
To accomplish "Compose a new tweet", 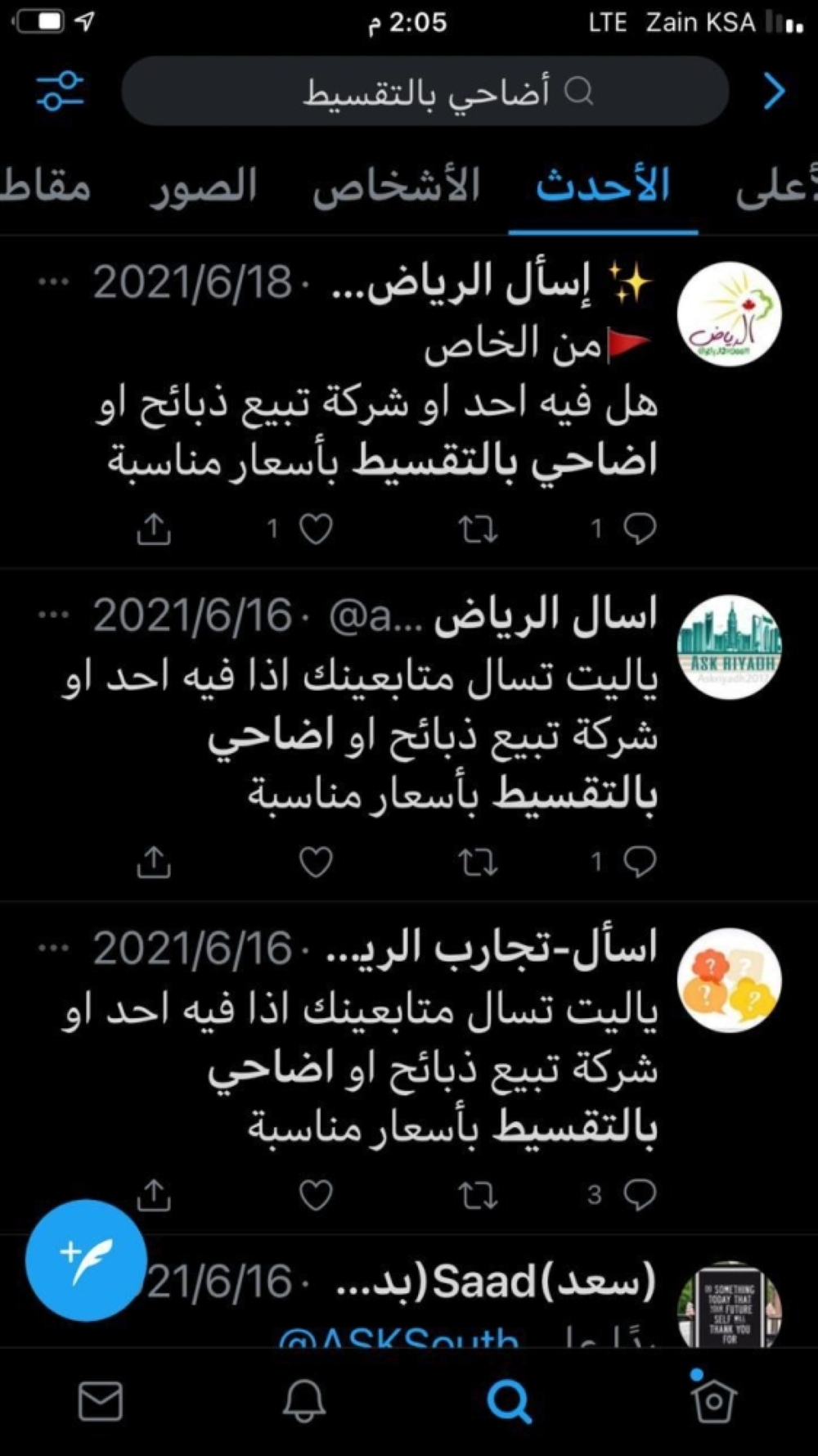I will pyautogui.click(x=86, y=1260).
